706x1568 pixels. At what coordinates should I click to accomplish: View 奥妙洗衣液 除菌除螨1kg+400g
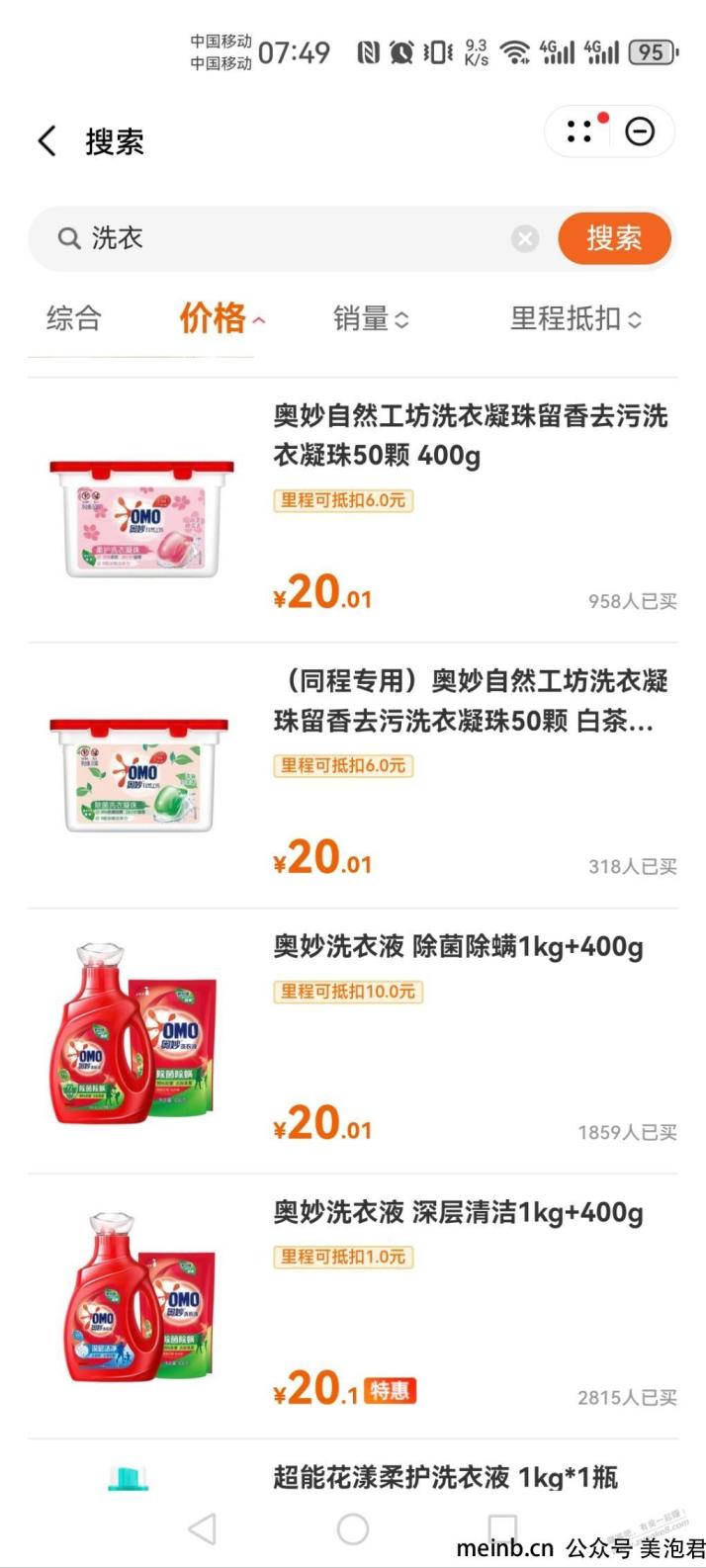point(353,1041)
